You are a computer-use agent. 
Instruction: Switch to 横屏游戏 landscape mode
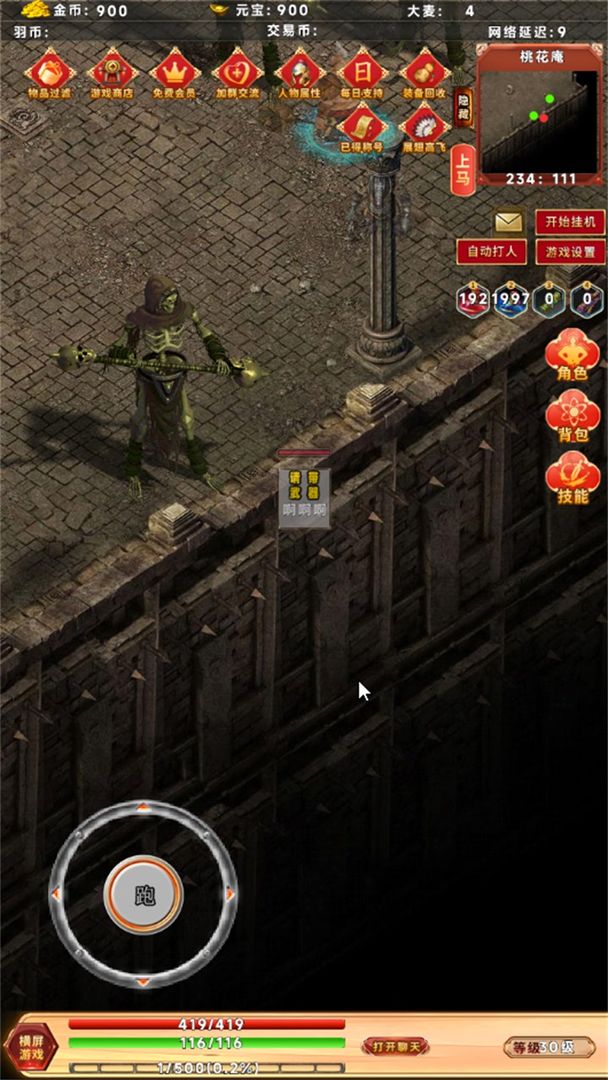tap(31, 1046)
